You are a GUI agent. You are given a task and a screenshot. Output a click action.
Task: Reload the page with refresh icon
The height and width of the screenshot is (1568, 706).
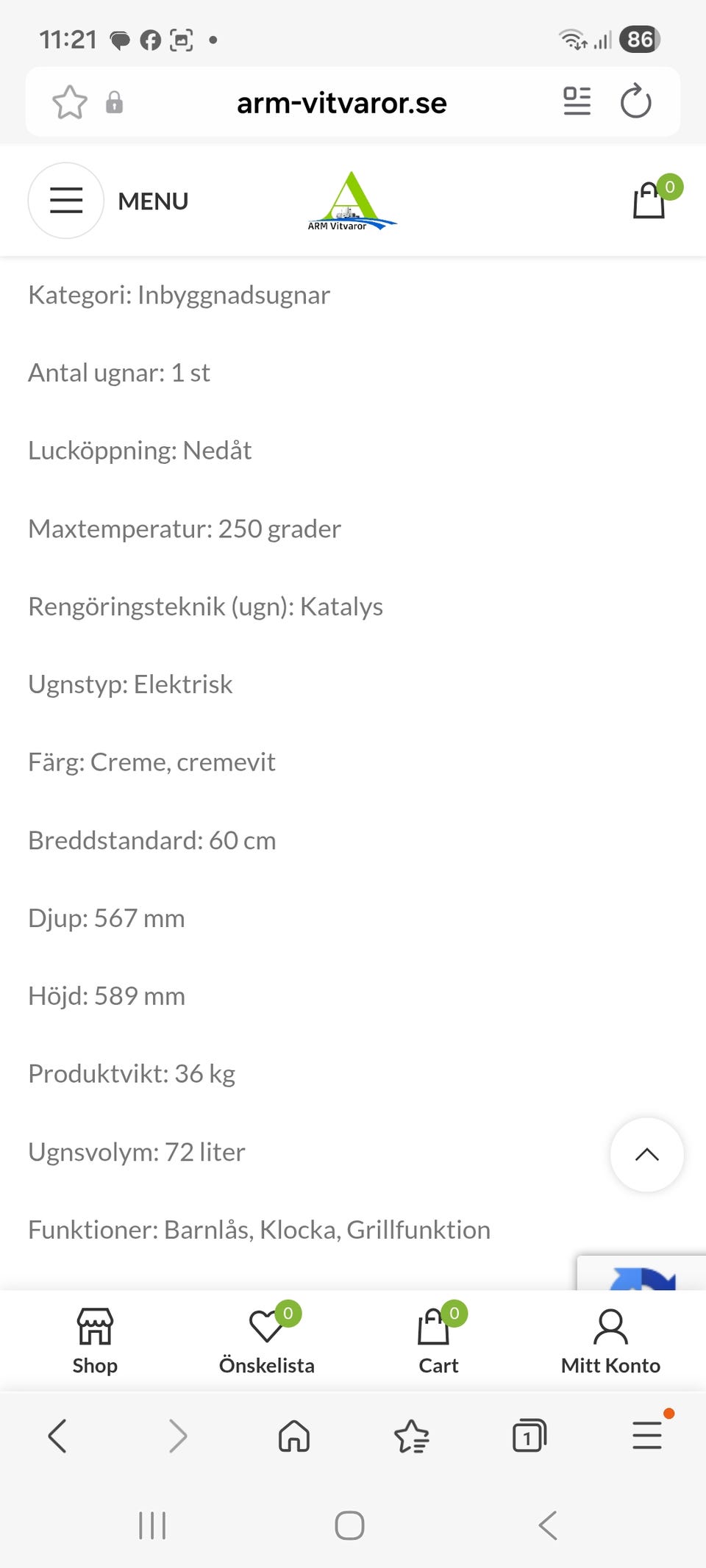pyautogui.click(x=636, y=101)
